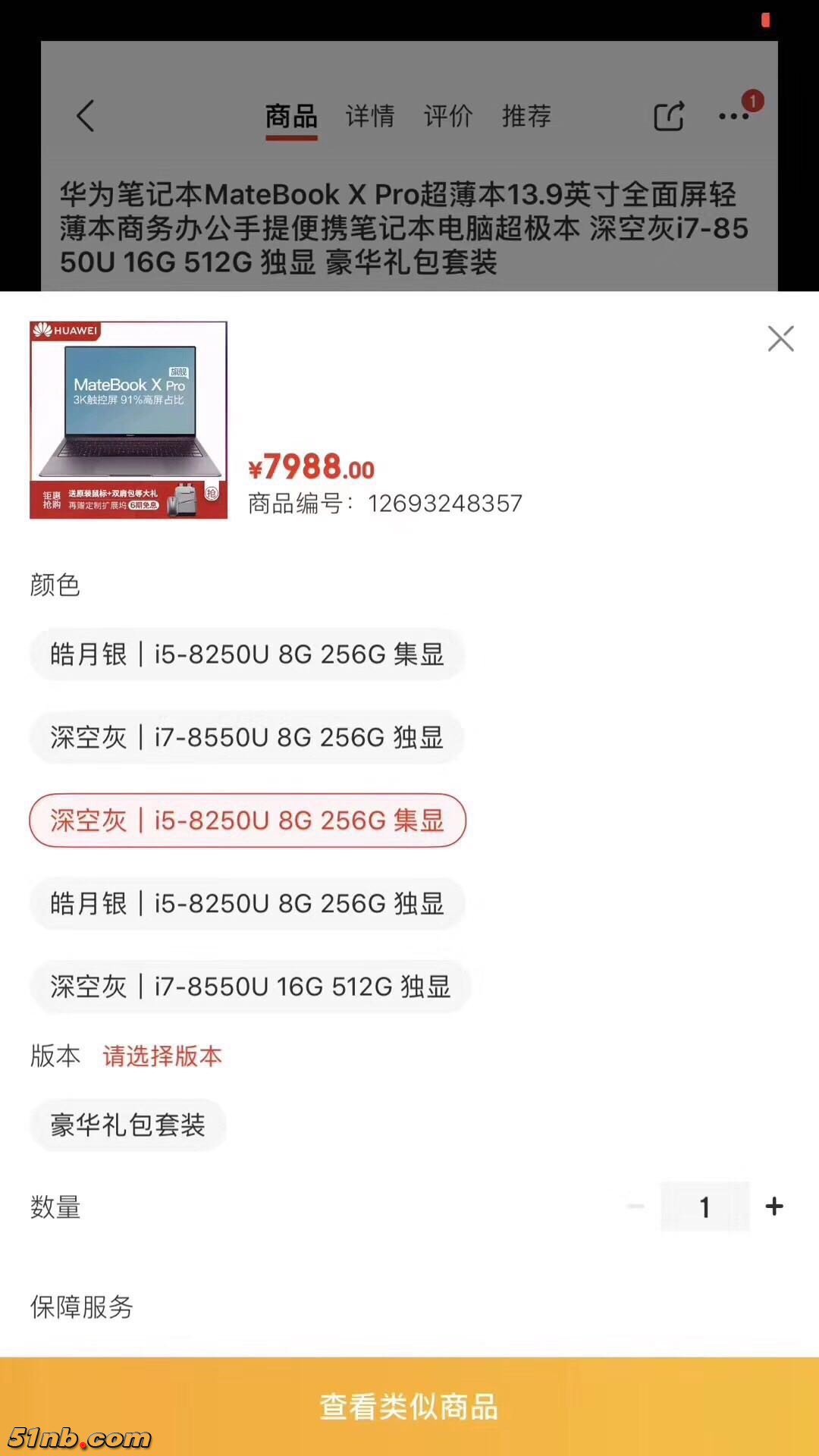Viewport: 819px width, 1456px height.
Task: Select the highlighted 深空灰 i5-8250U 集显 option
Action: [x=246, y=821]
